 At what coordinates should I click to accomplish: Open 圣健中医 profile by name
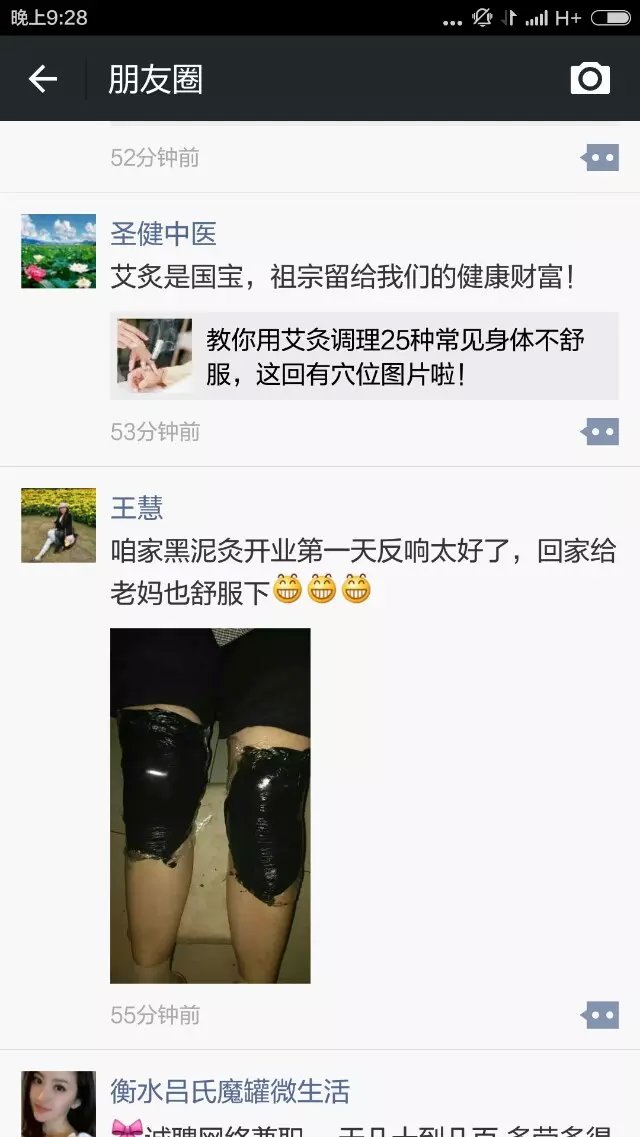tap(163, 234)
